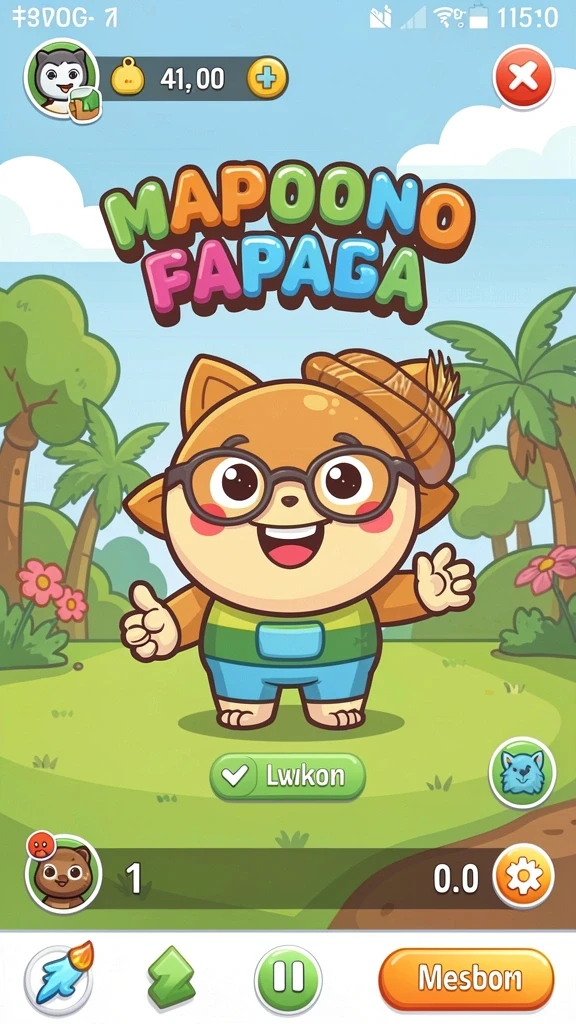Add more coins with the plus button

click(x=266, y=79)
